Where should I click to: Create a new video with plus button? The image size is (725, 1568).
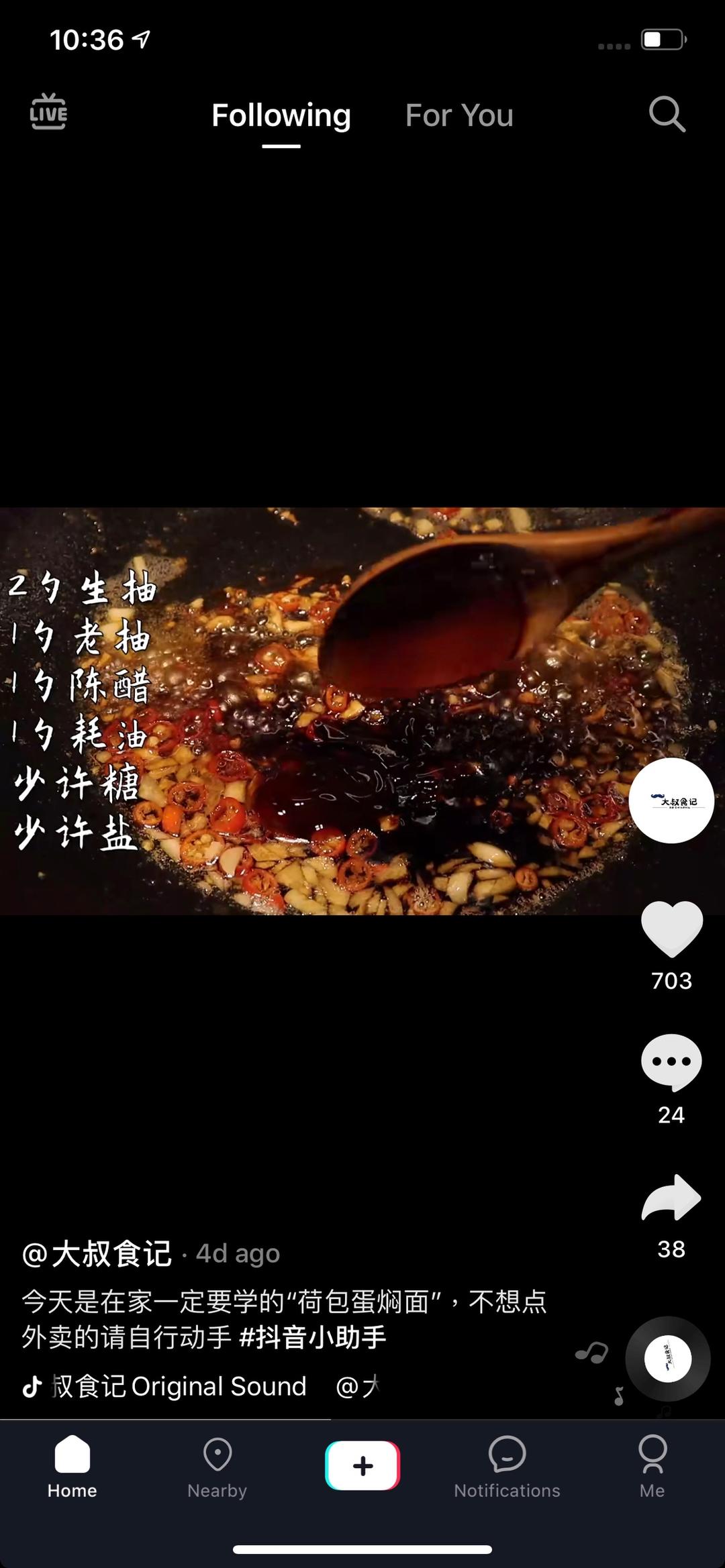coord(362,1465)
